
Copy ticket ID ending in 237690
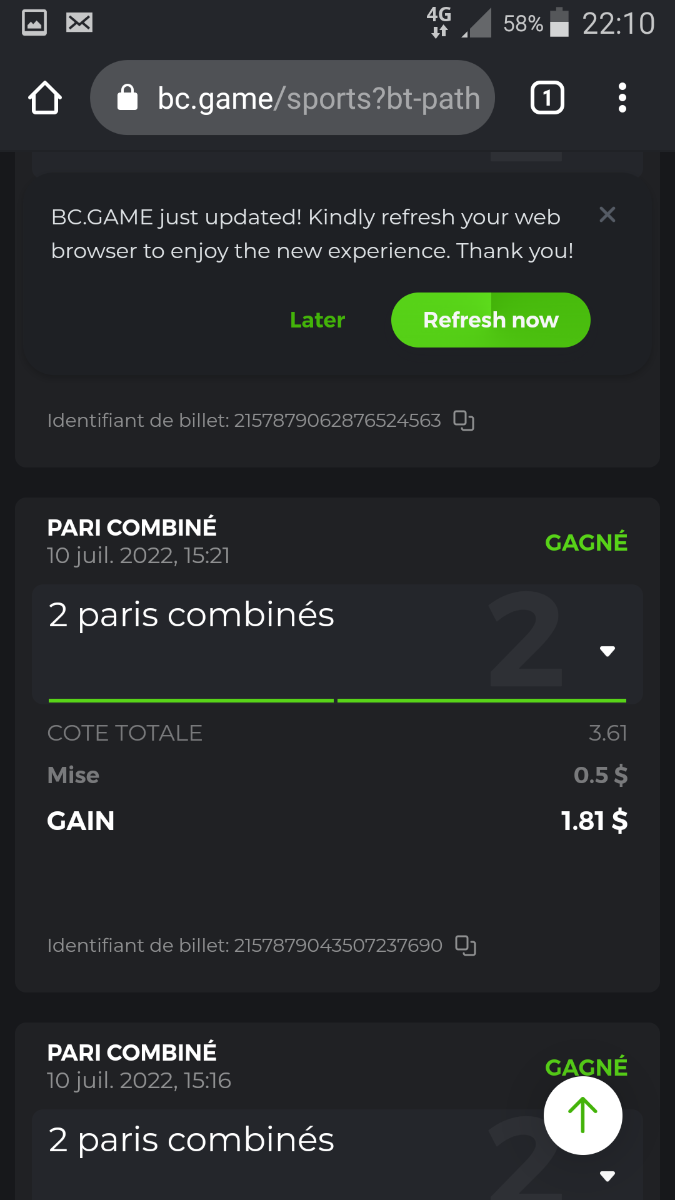465,945
